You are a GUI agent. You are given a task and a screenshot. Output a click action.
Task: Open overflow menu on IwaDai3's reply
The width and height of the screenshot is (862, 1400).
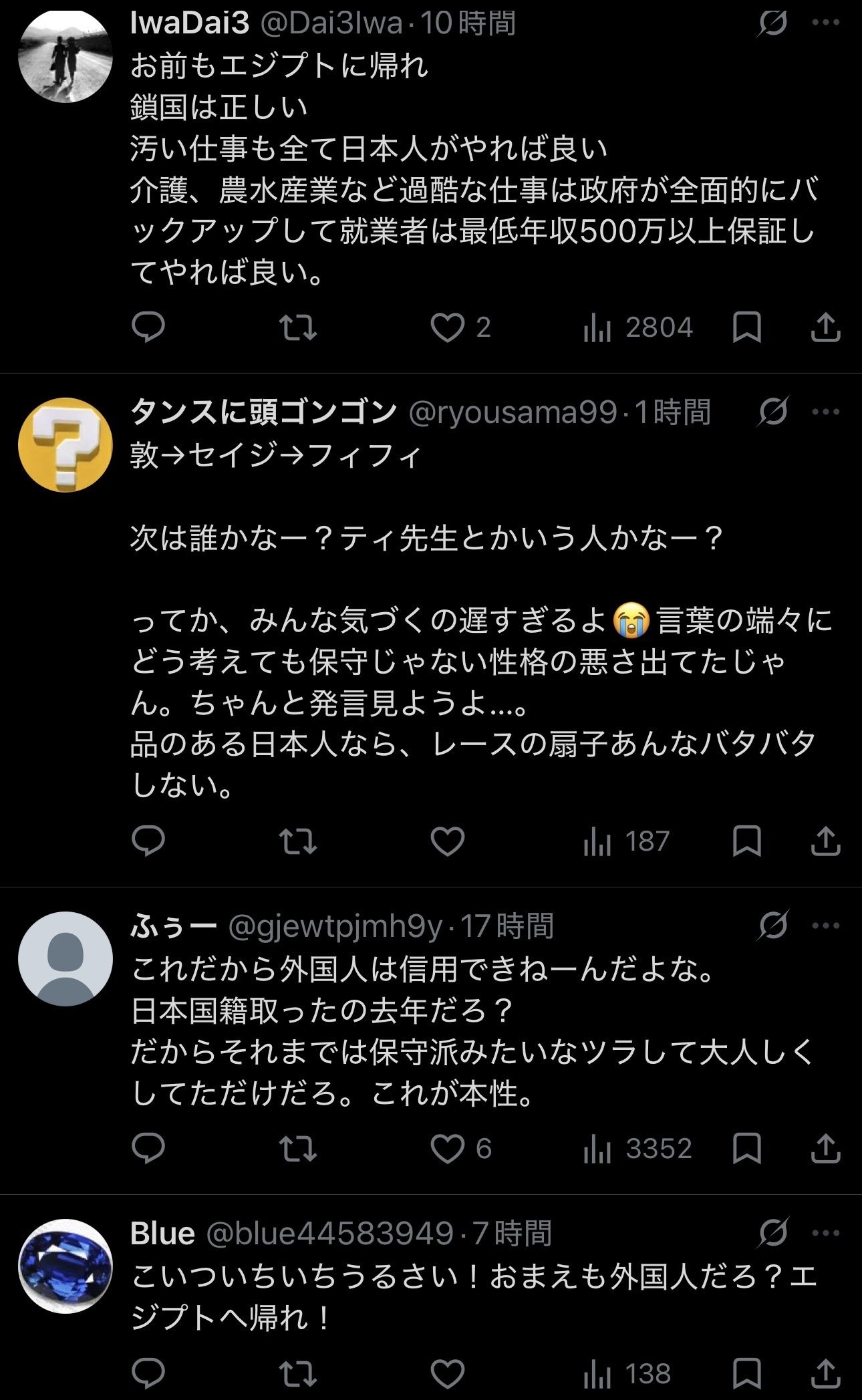click(x=825, y=23)
